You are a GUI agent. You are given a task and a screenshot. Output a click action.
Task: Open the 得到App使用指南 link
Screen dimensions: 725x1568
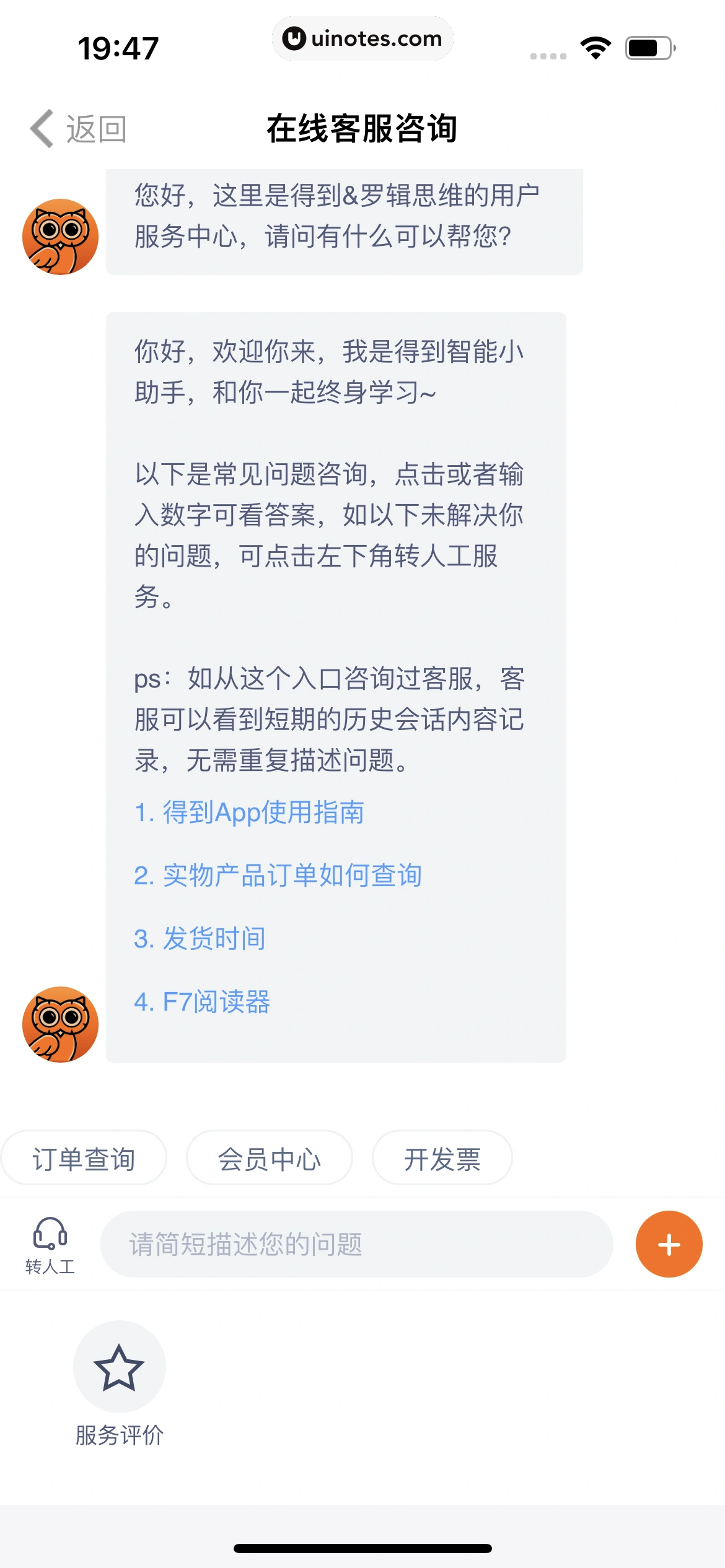point(249,812)
